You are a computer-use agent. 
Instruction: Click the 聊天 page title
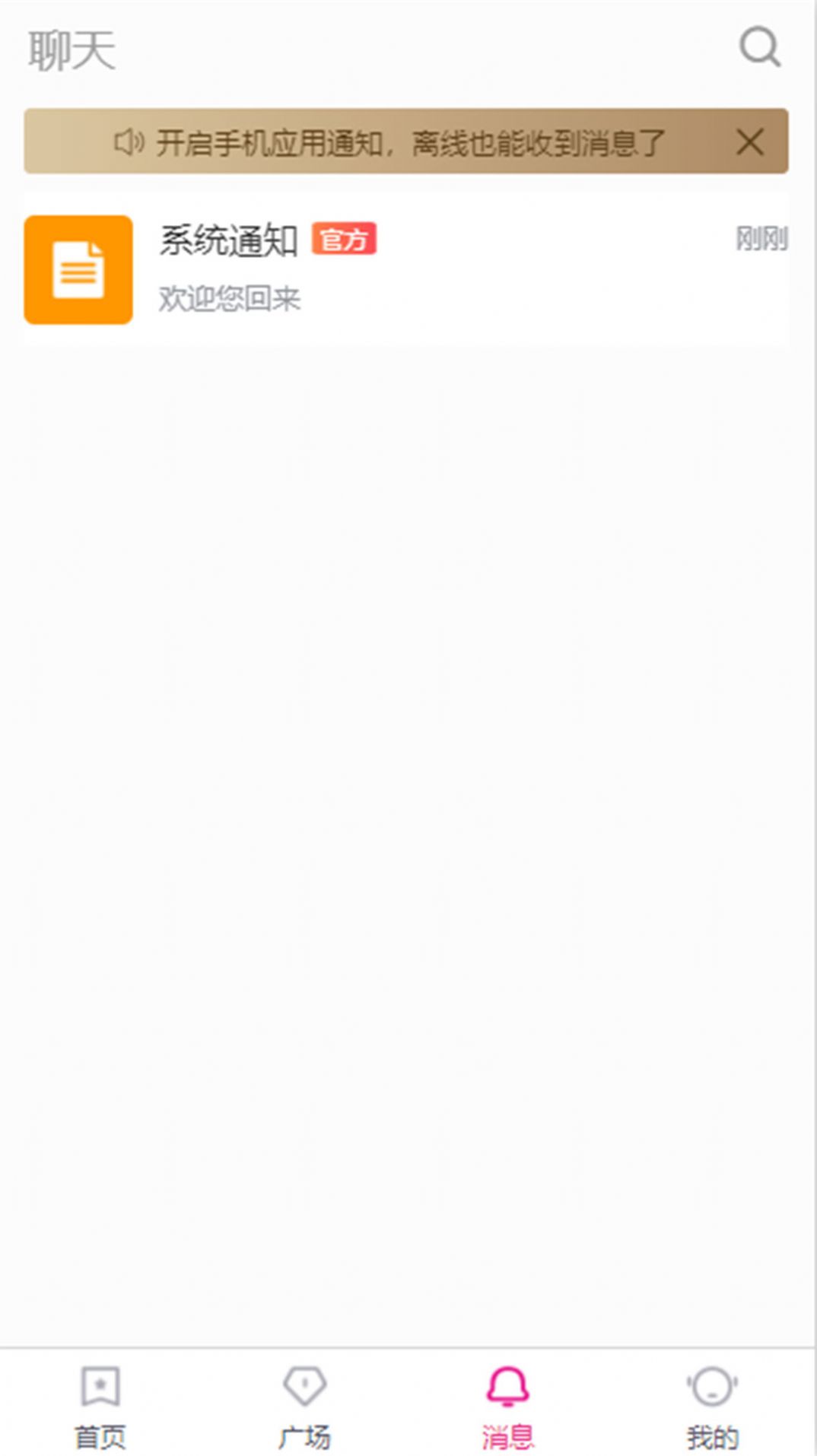pos(72,47)
